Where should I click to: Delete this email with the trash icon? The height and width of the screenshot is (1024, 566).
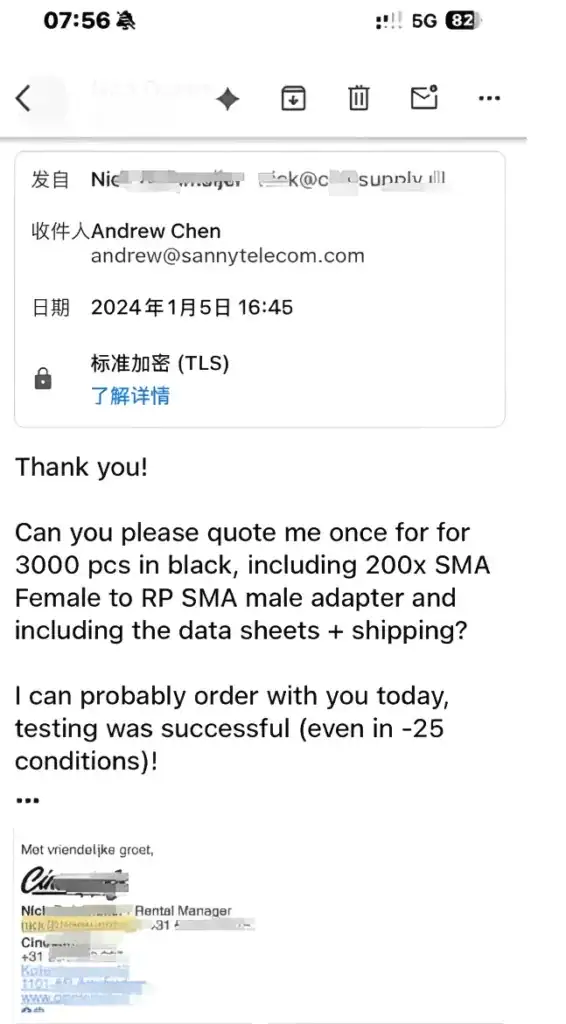pyautogui.click(x=358, y=99)
